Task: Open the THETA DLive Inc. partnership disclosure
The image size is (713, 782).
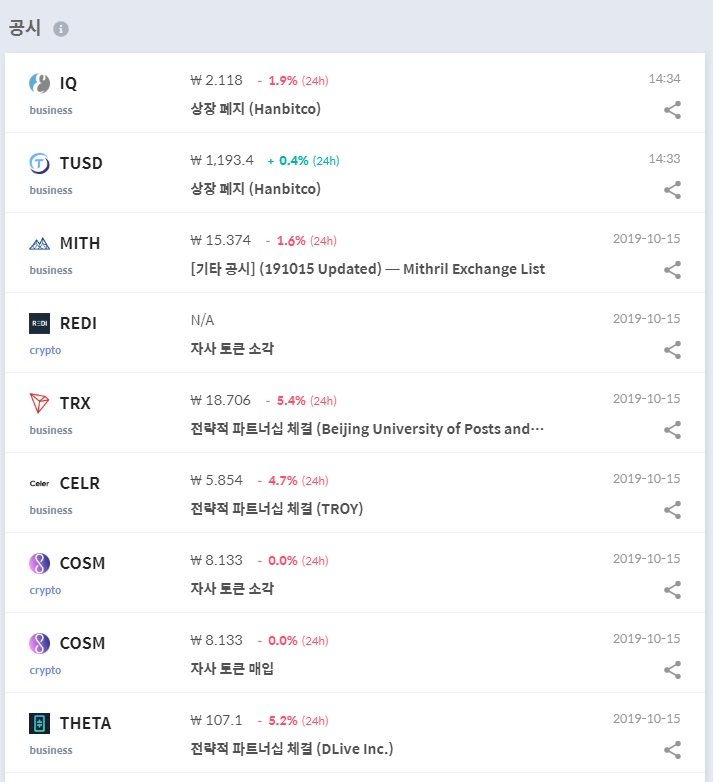Action: [x=291, y=749]
